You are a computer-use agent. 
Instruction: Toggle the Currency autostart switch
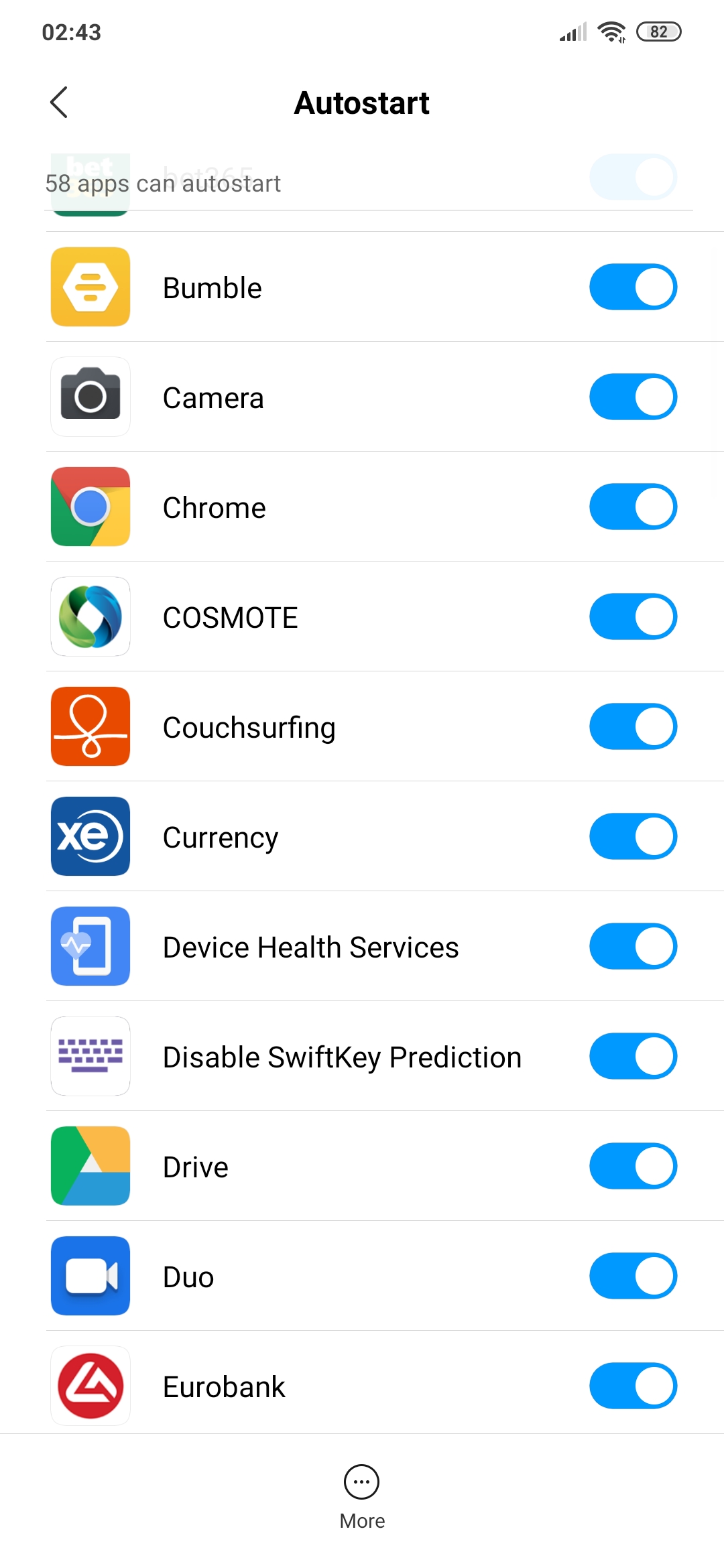coord(633,837)
